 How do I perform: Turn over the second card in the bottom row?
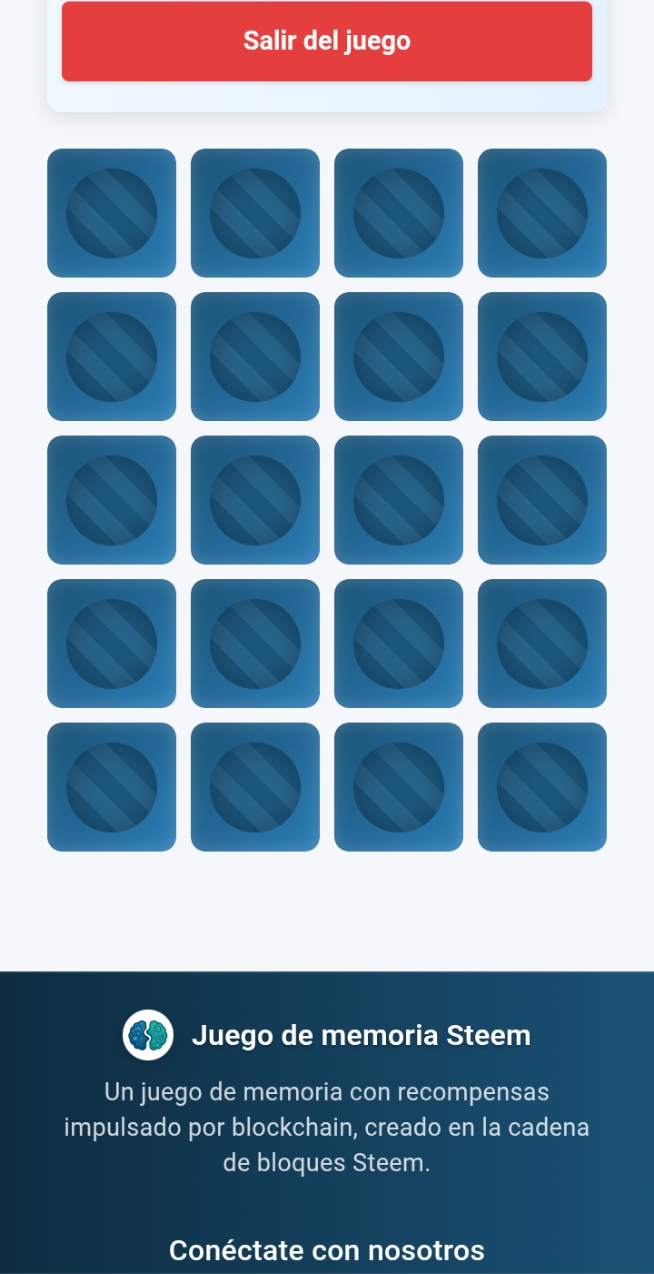tap(255, 787)
